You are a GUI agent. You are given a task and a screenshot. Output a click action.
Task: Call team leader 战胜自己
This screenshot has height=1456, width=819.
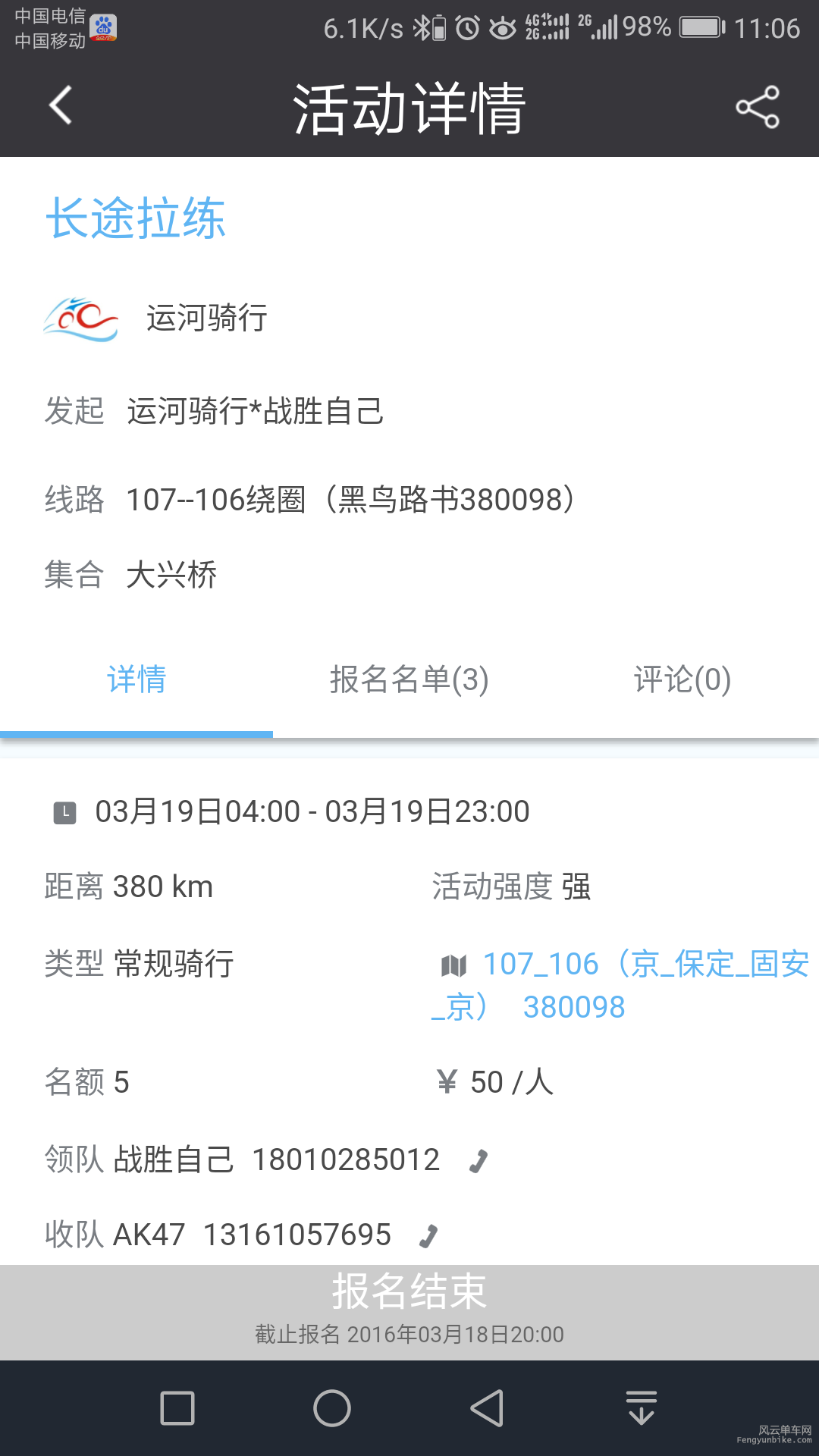(x=479, y=1160)
